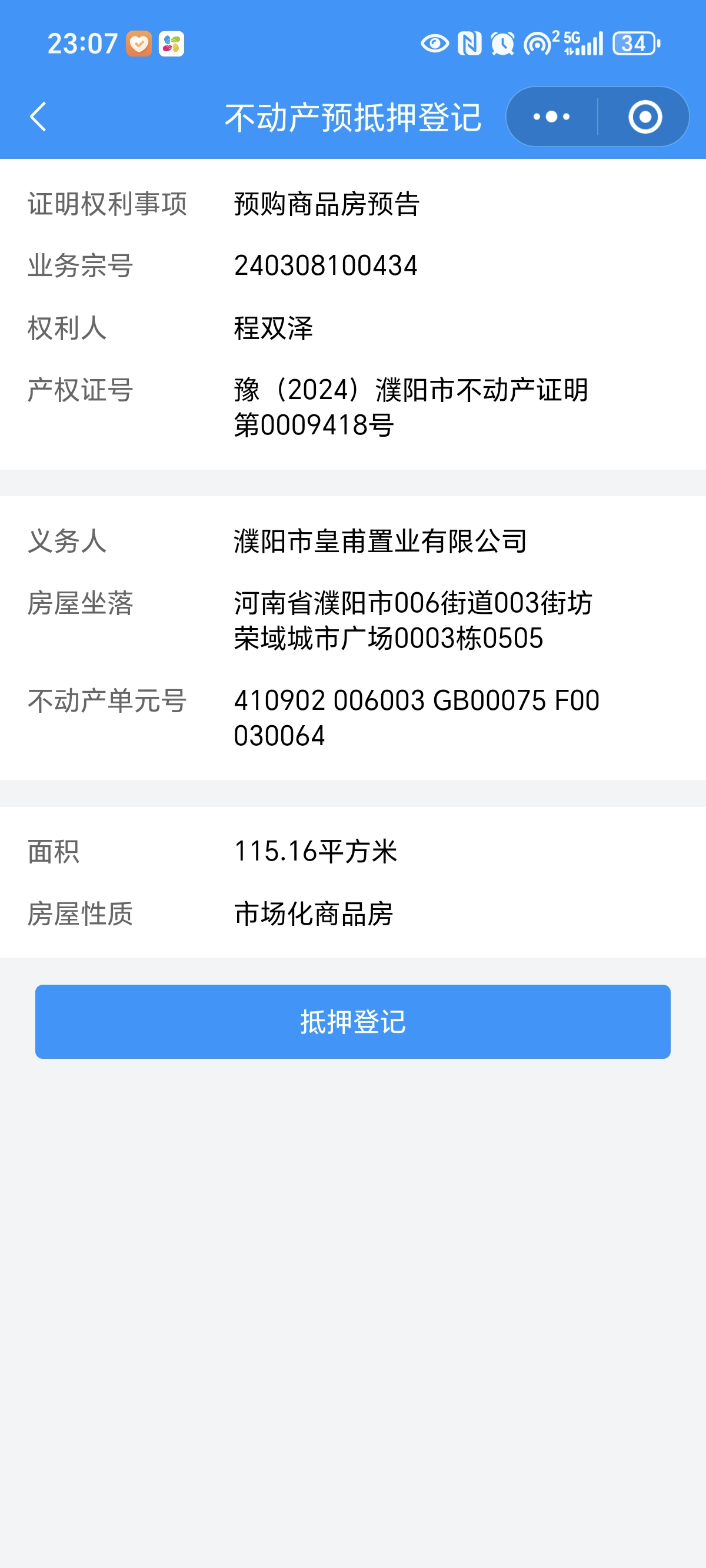Tap the 抵押登记 button
The width and height of the screenshot is (706, 1568).
pos(353,1021)
